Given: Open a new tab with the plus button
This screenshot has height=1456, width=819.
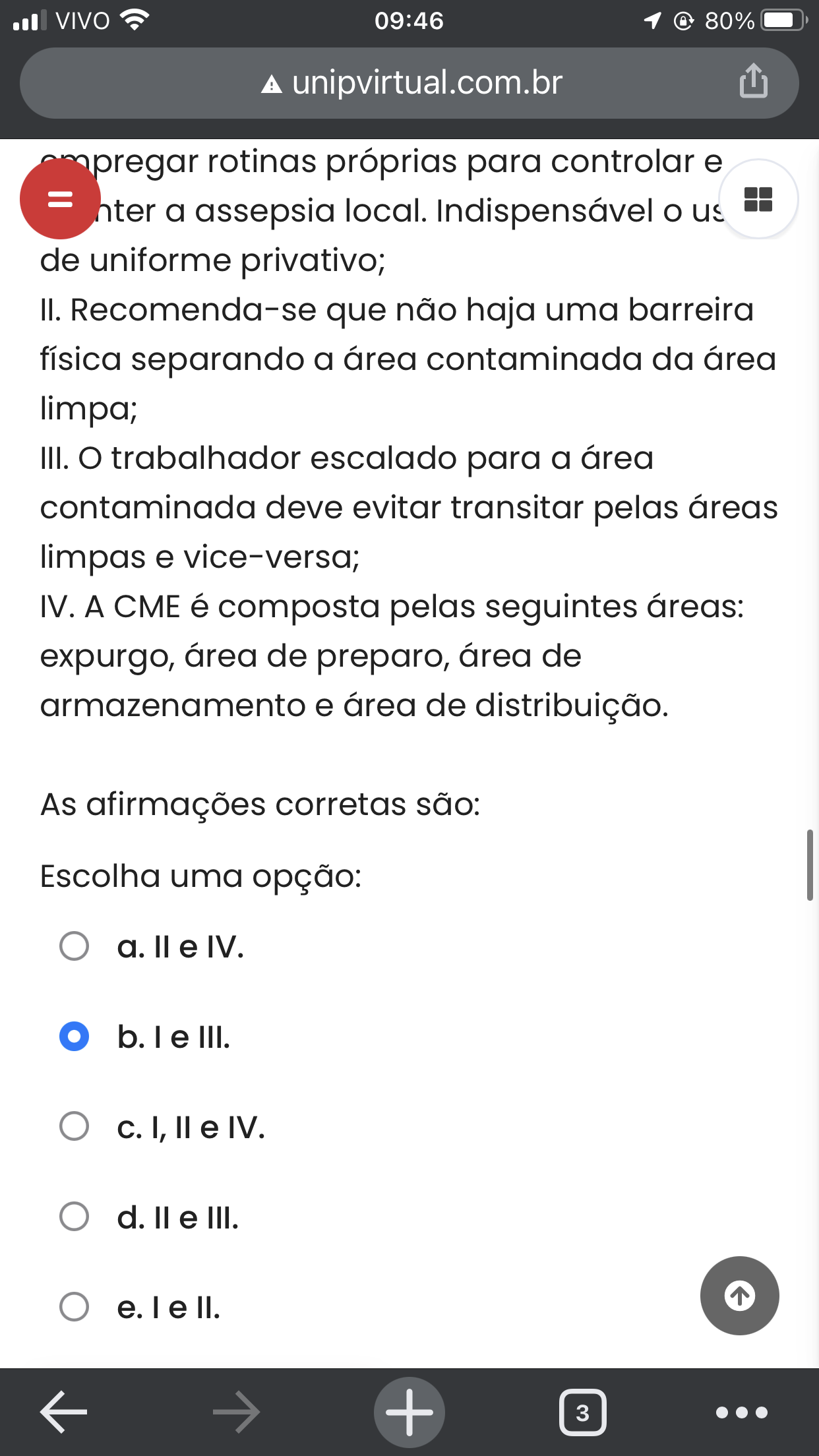Looking at the screenshot, I should click(409, 1412).
